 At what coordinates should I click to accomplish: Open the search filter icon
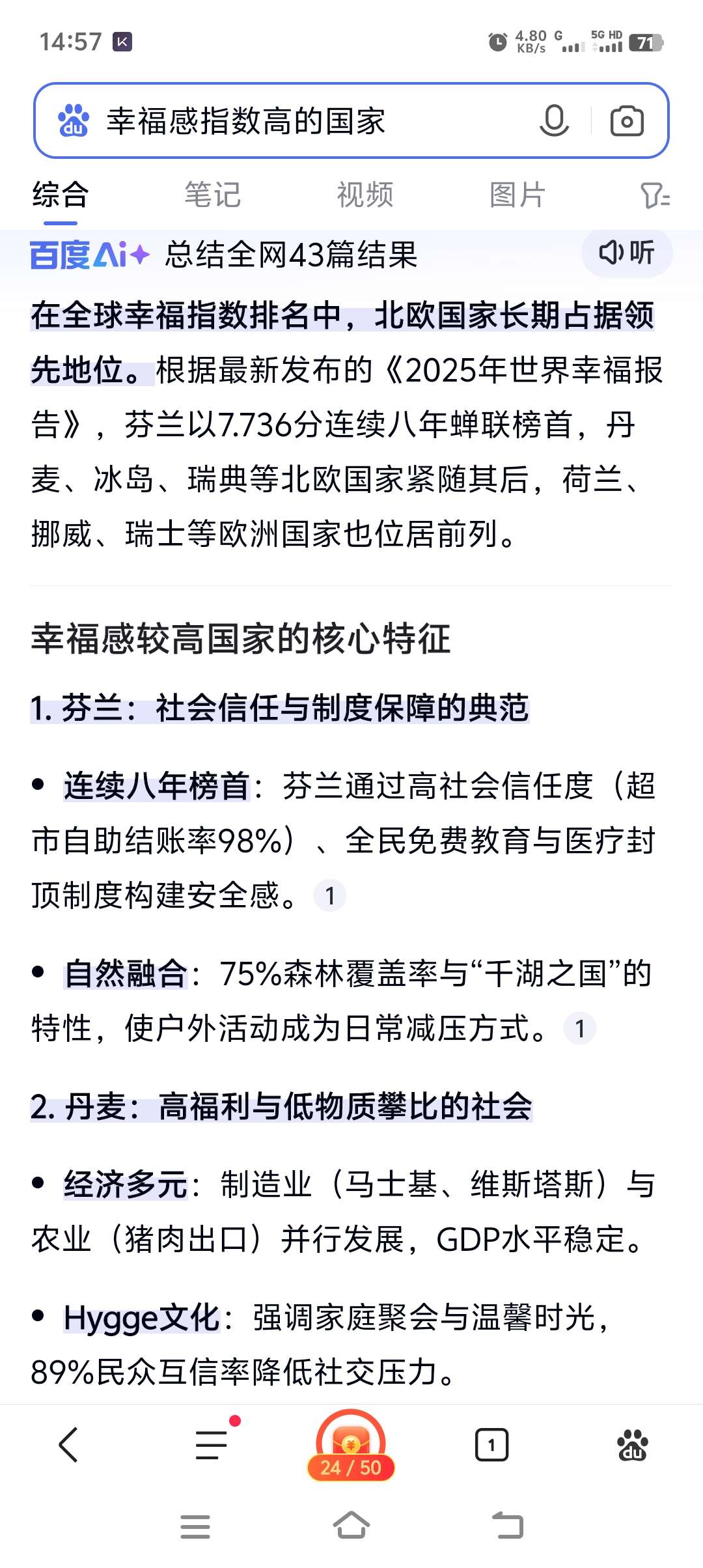tap(655, 195)
